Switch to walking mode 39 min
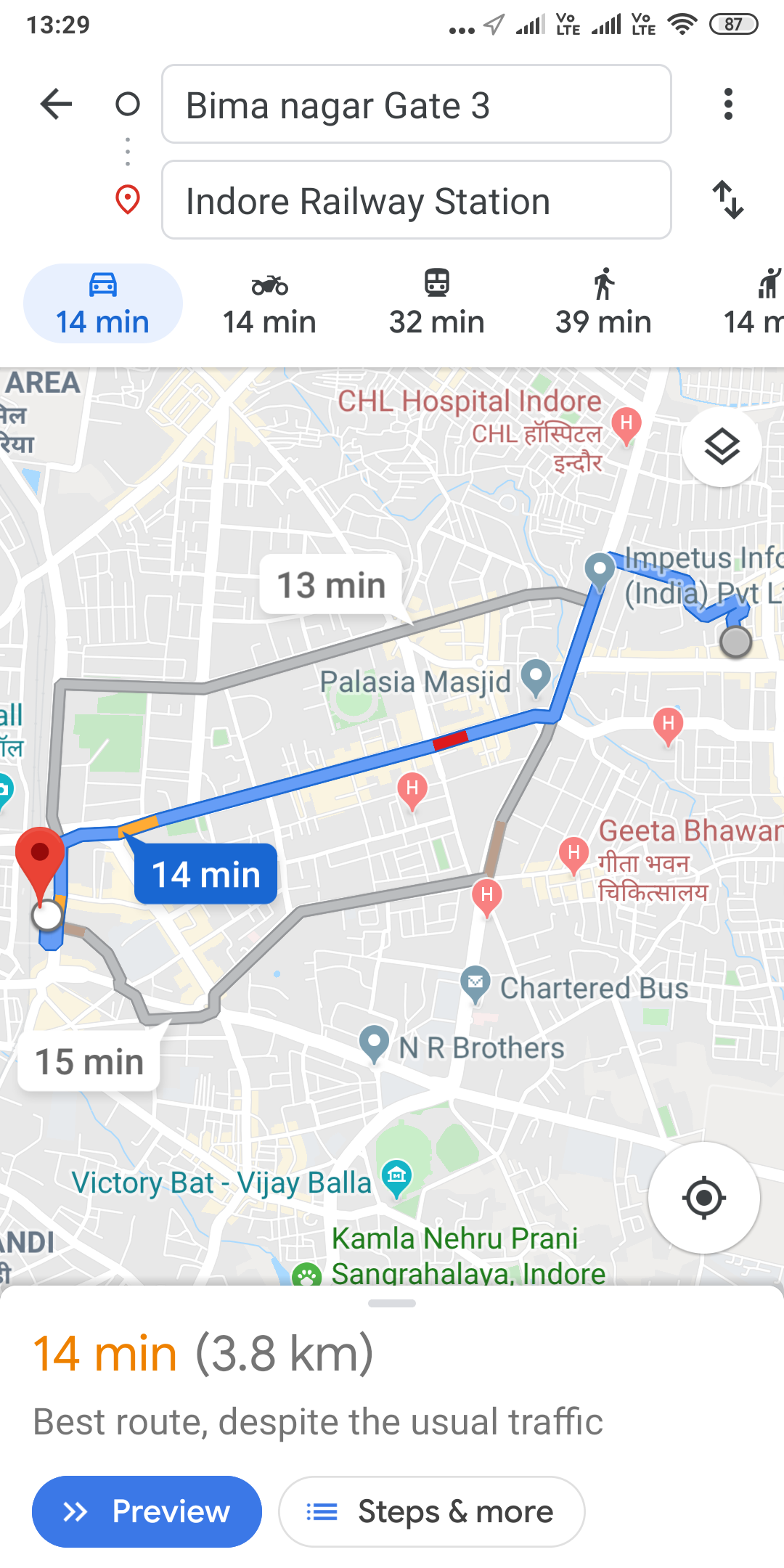 pyautogui.click(x=603, y=303)
